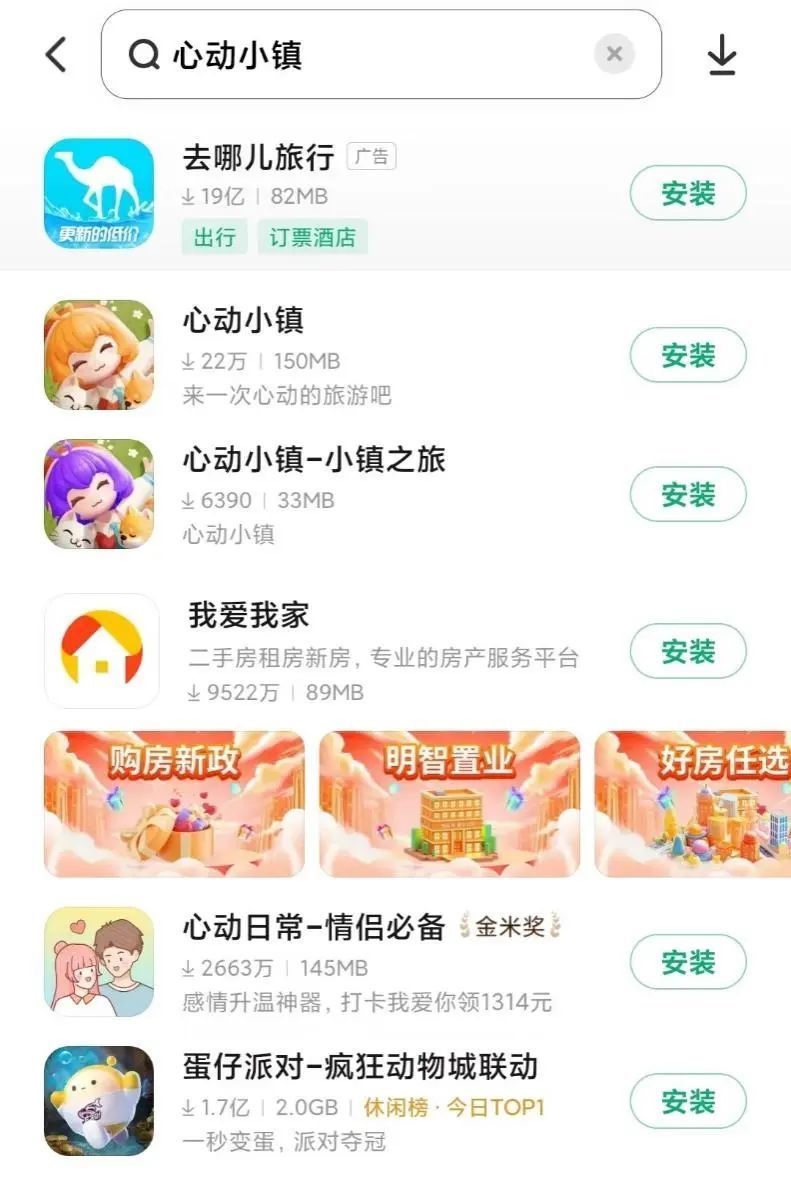Open the 好房任选 banner

click(x=692, y=804)
